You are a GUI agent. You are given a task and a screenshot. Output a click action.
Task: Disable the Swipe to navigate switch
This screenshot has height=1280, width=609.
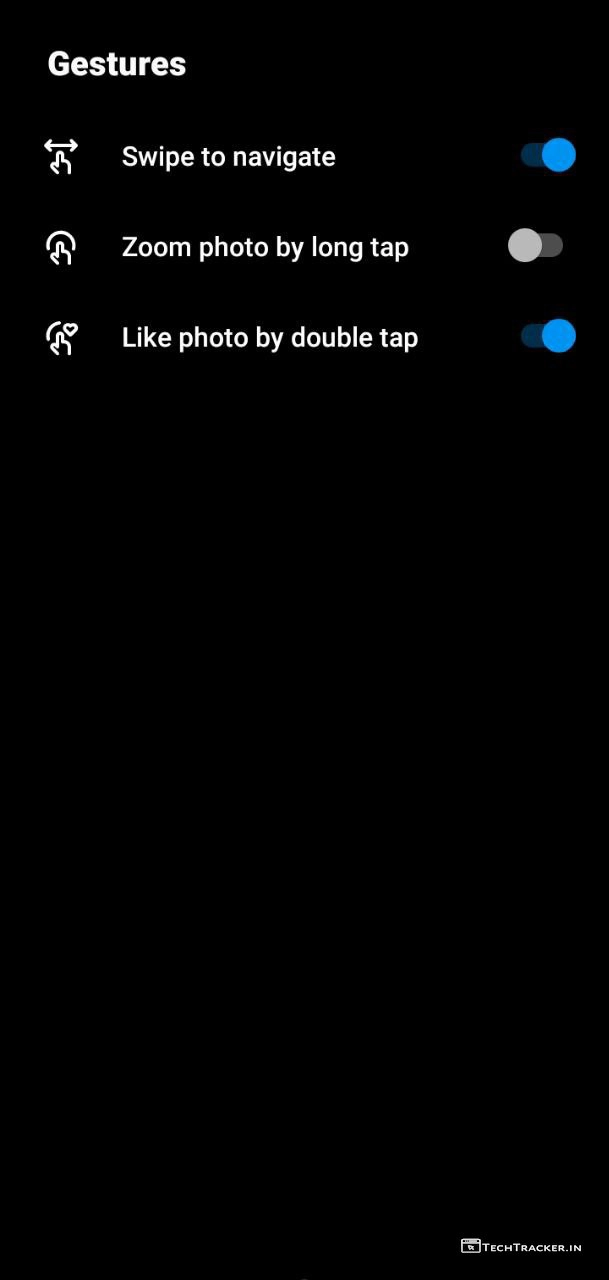pyautogui.click(x=547, y=156)
